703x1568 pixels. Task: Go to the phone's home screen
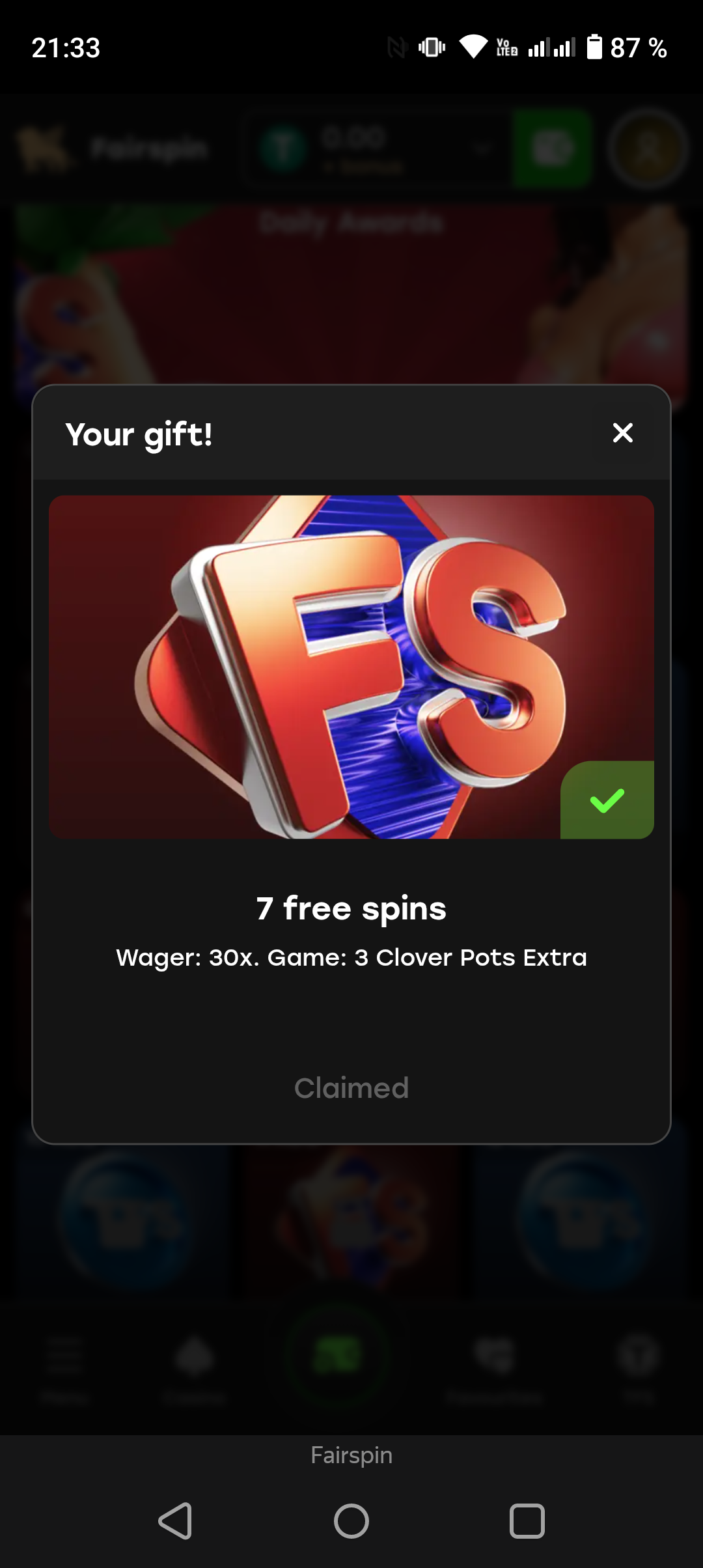351,1521
